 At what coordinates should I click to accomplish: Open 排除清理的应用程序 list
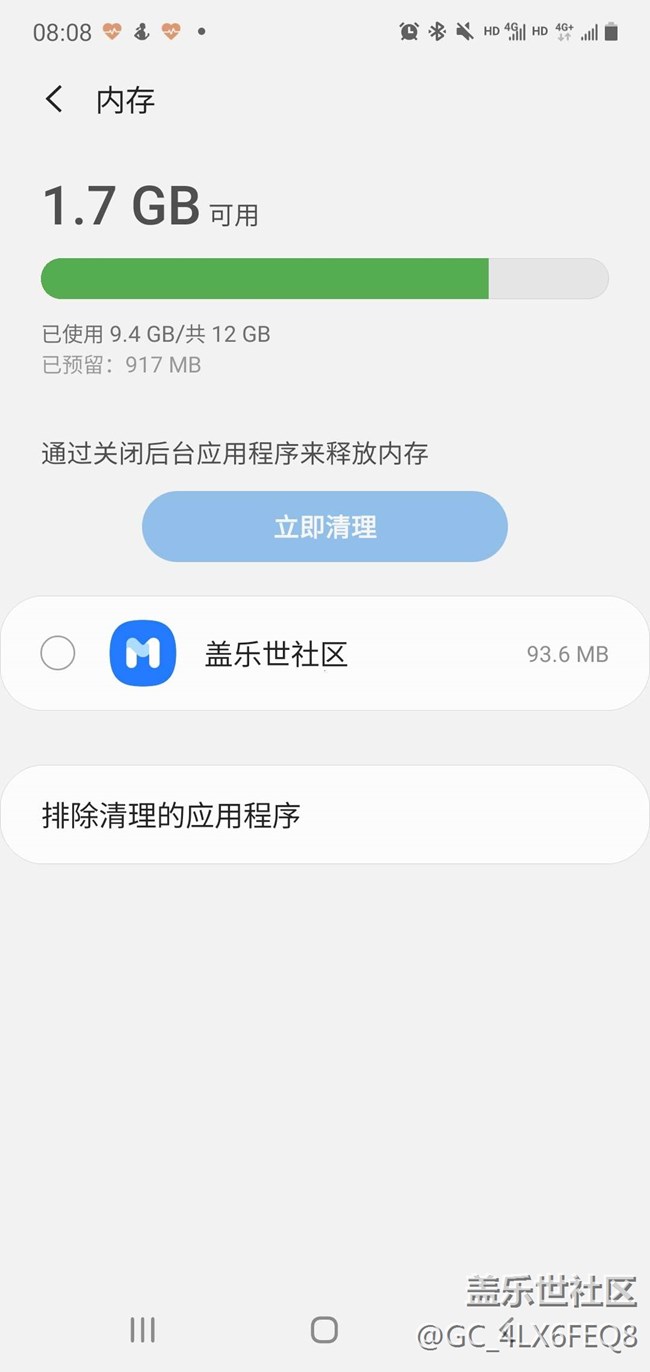(x=325, y=815)
